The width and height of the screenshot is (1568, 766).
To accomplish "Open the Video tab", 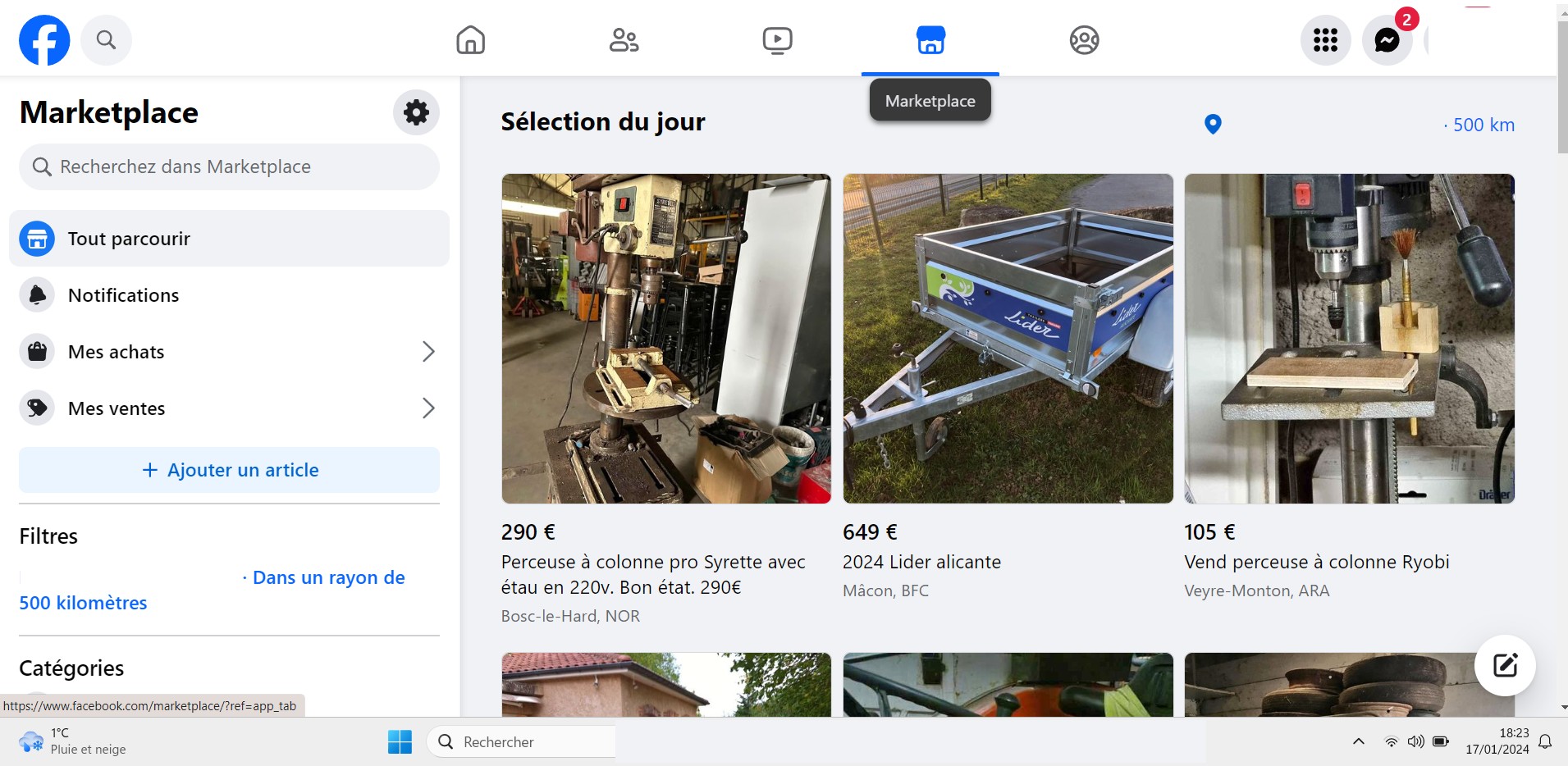I will [777, 39].
